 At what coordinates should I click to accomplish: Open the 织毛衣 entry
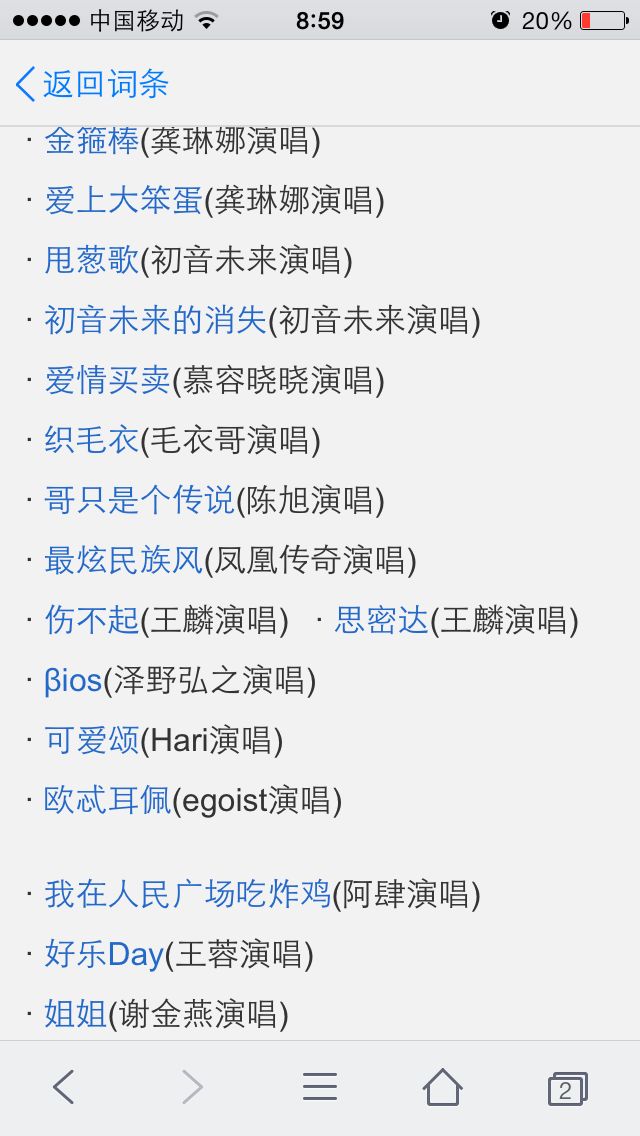91,440
